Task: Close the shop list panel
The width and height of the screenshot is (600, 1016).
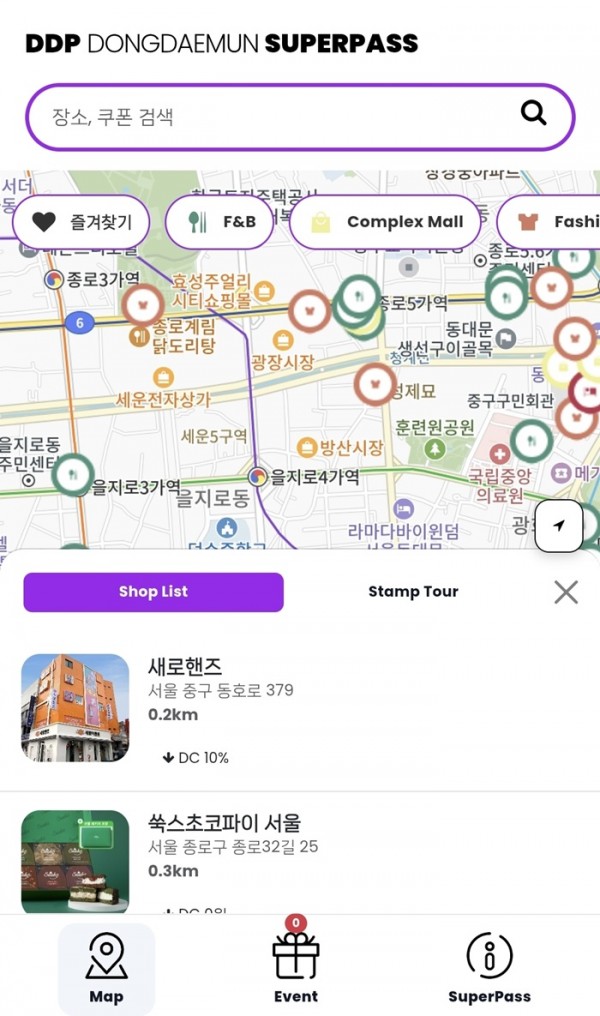Action: tap(566, 592)
